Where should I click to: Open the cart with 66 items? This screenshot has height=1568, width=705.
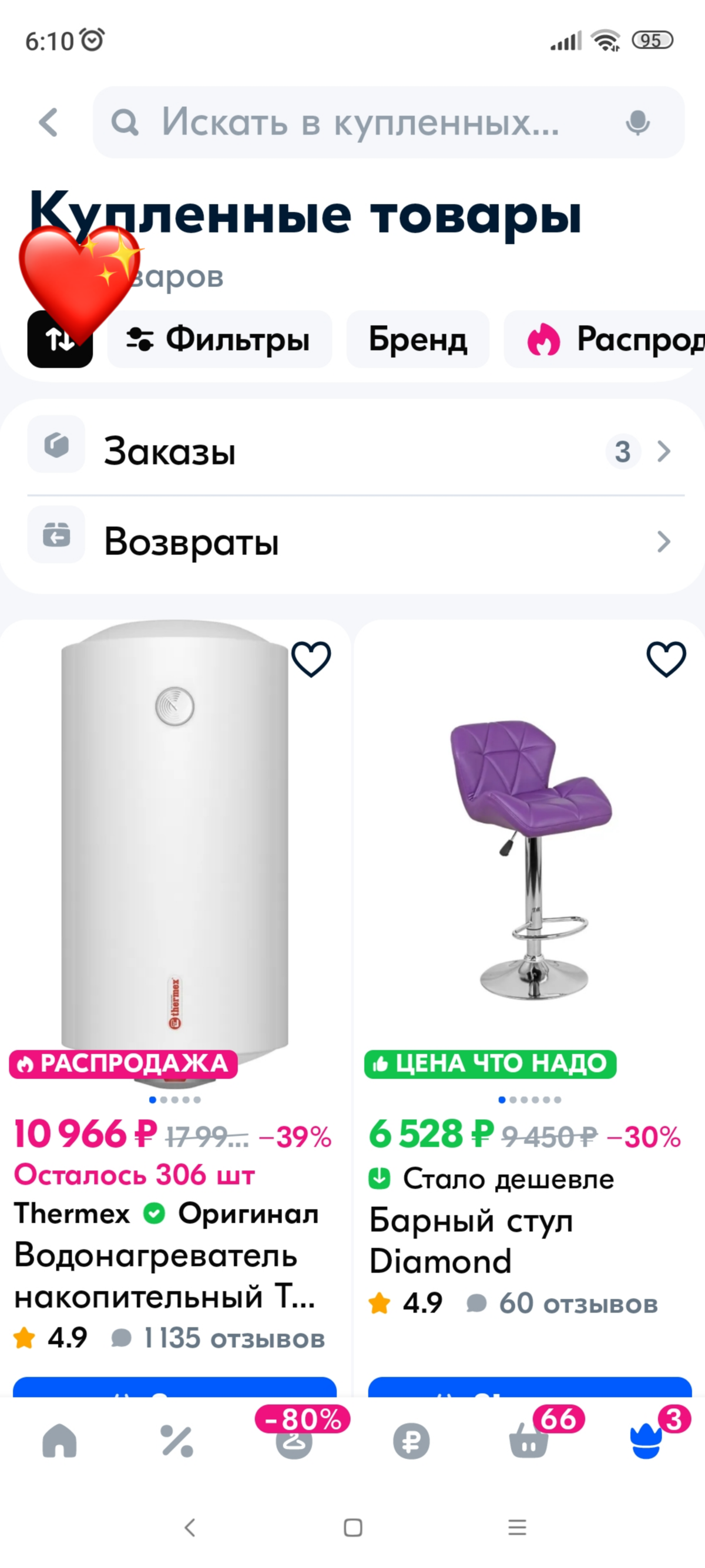[x=528, y=1441]
